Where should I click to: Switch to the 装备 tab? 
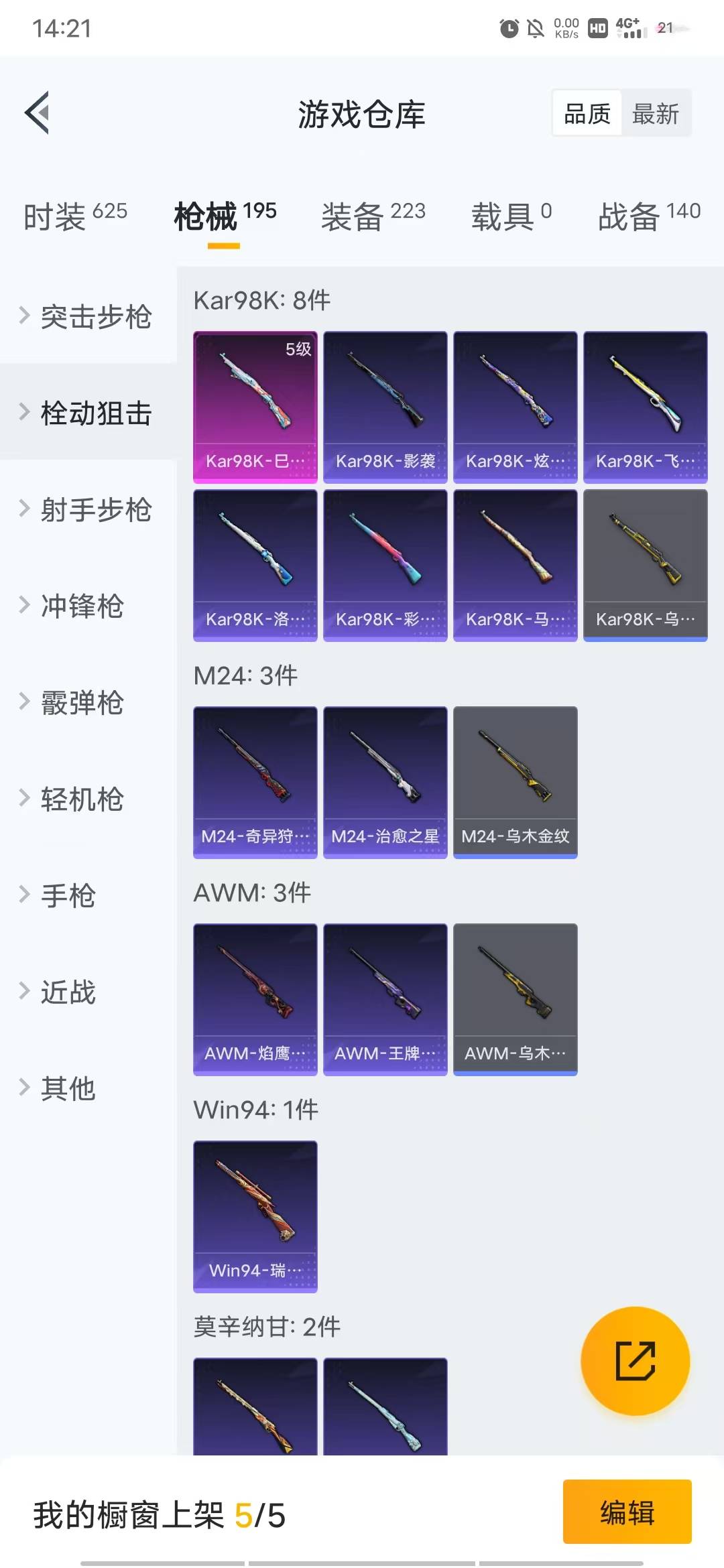pos(373,216)
